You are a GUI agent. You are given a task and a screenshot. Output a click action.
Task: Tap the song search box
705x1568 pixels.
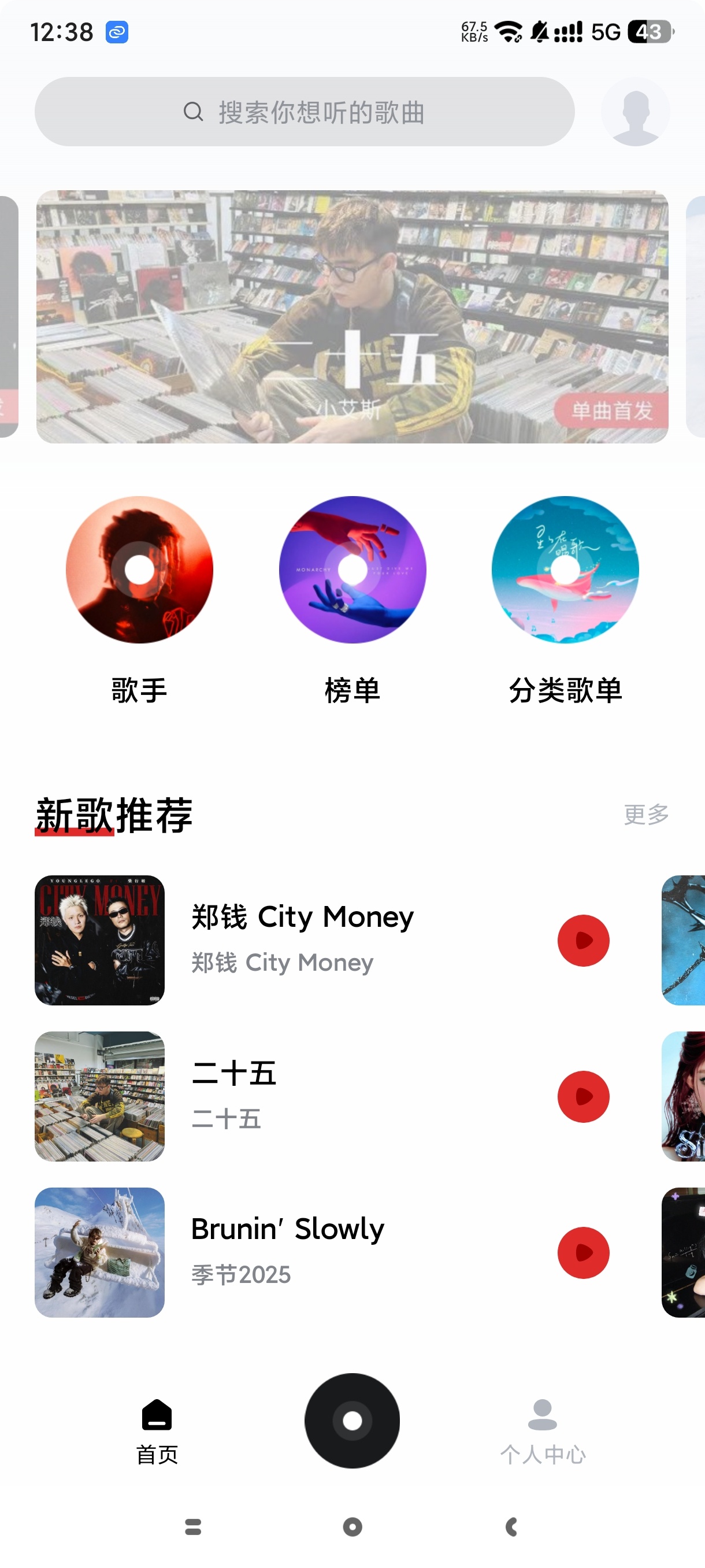pos(304,112)
